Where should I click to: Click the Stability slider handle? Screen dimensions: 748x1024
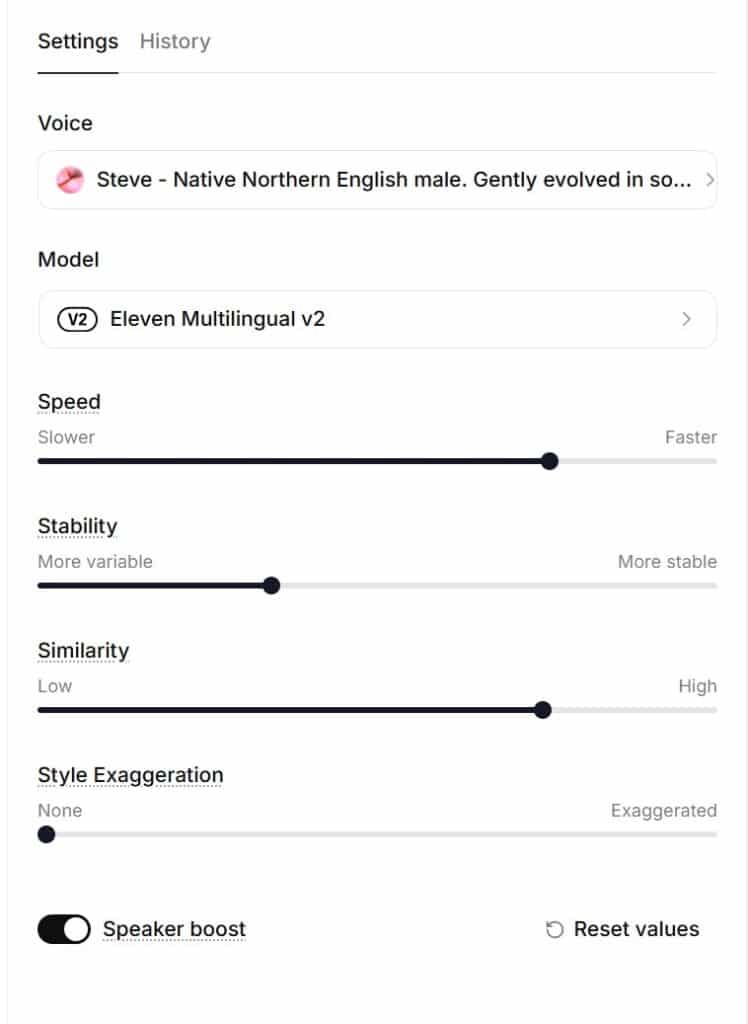(x=271, y=585)
